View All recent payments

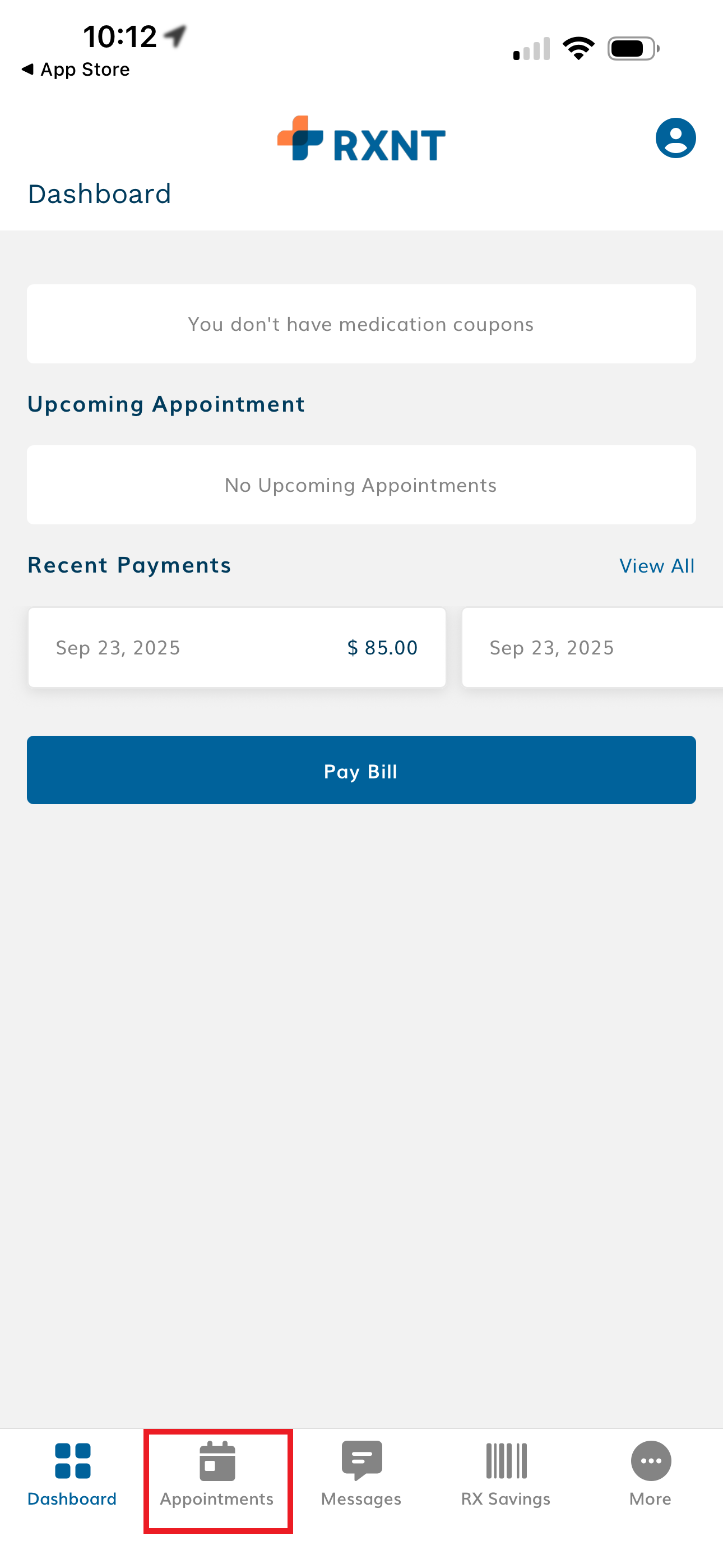coord(657,566)
